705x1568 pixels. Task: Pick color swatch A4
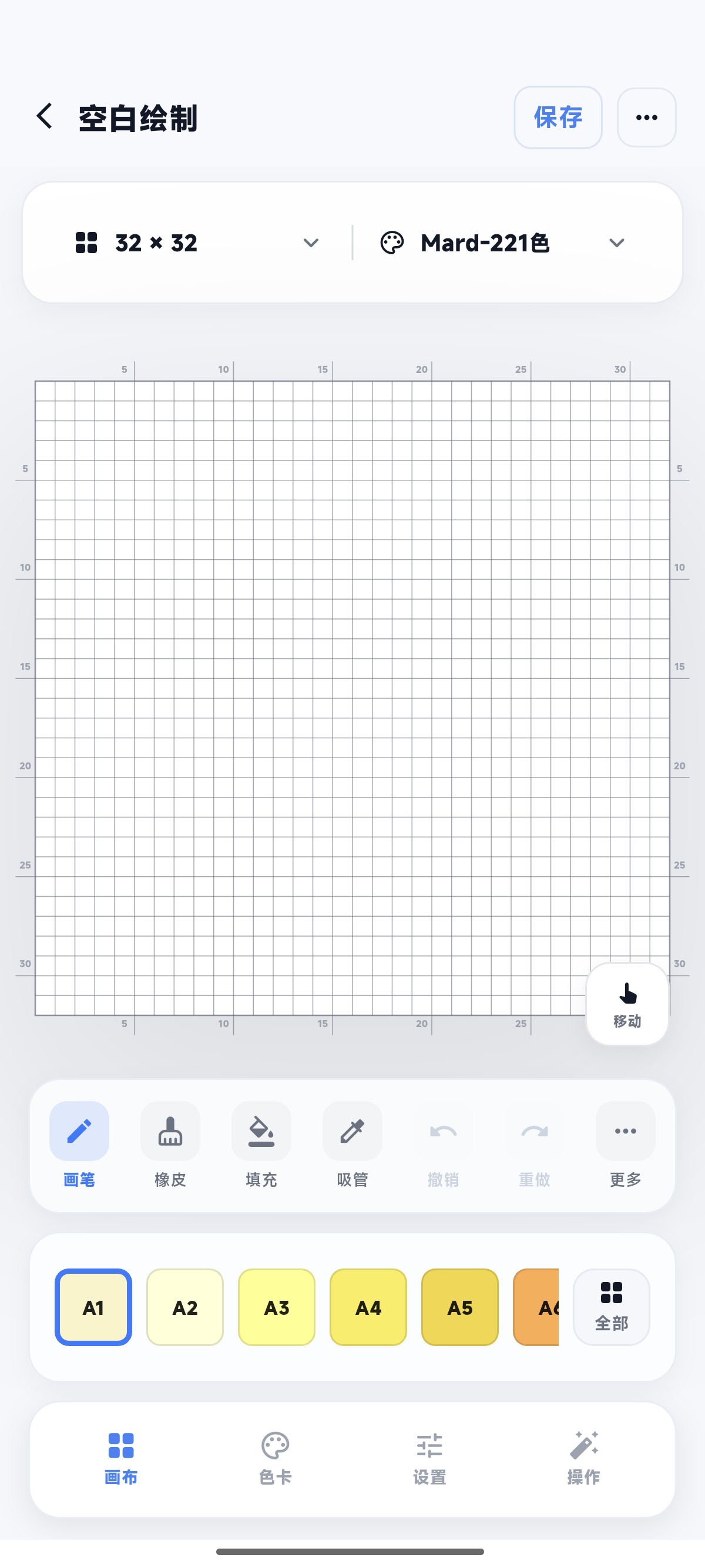[x=368, y=1307]
